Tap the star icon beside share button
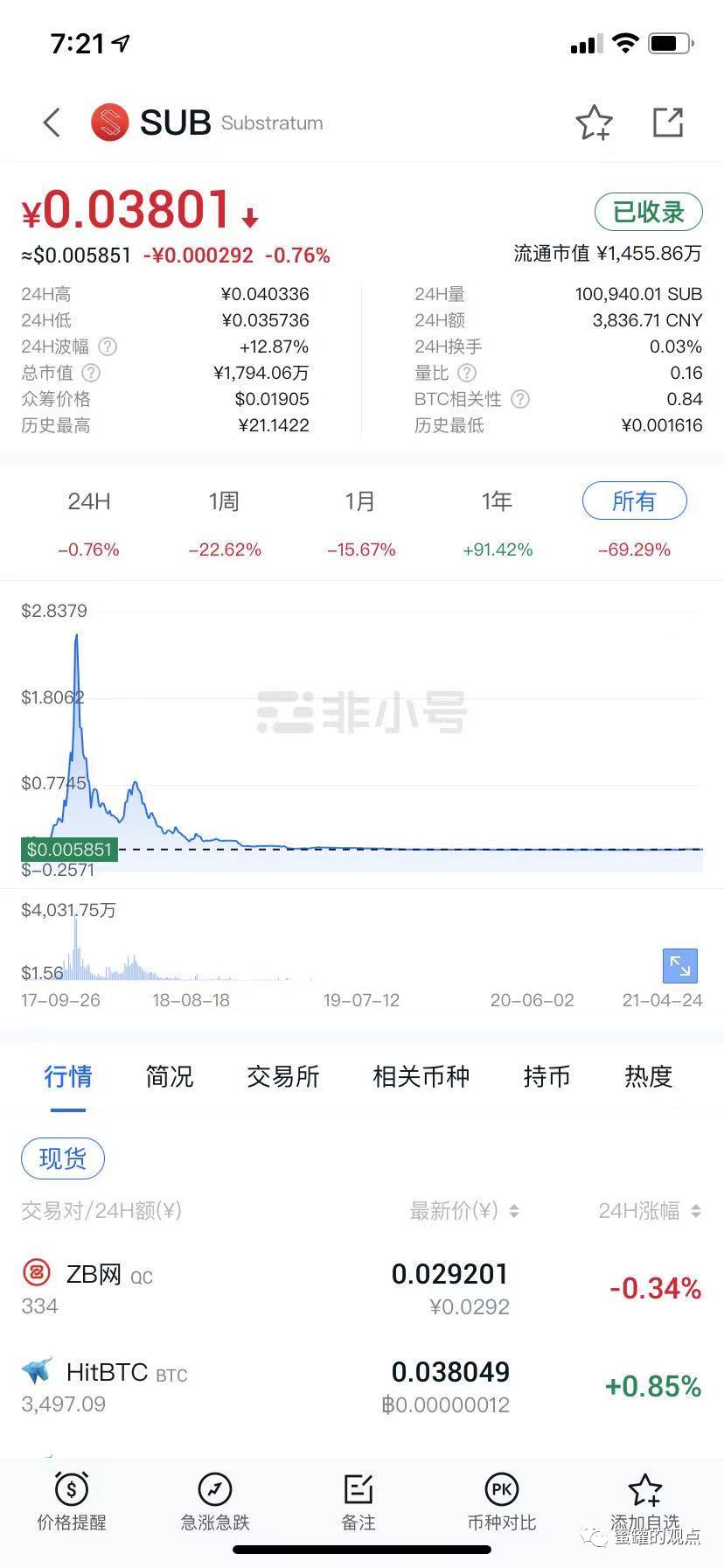 [594, 122]
